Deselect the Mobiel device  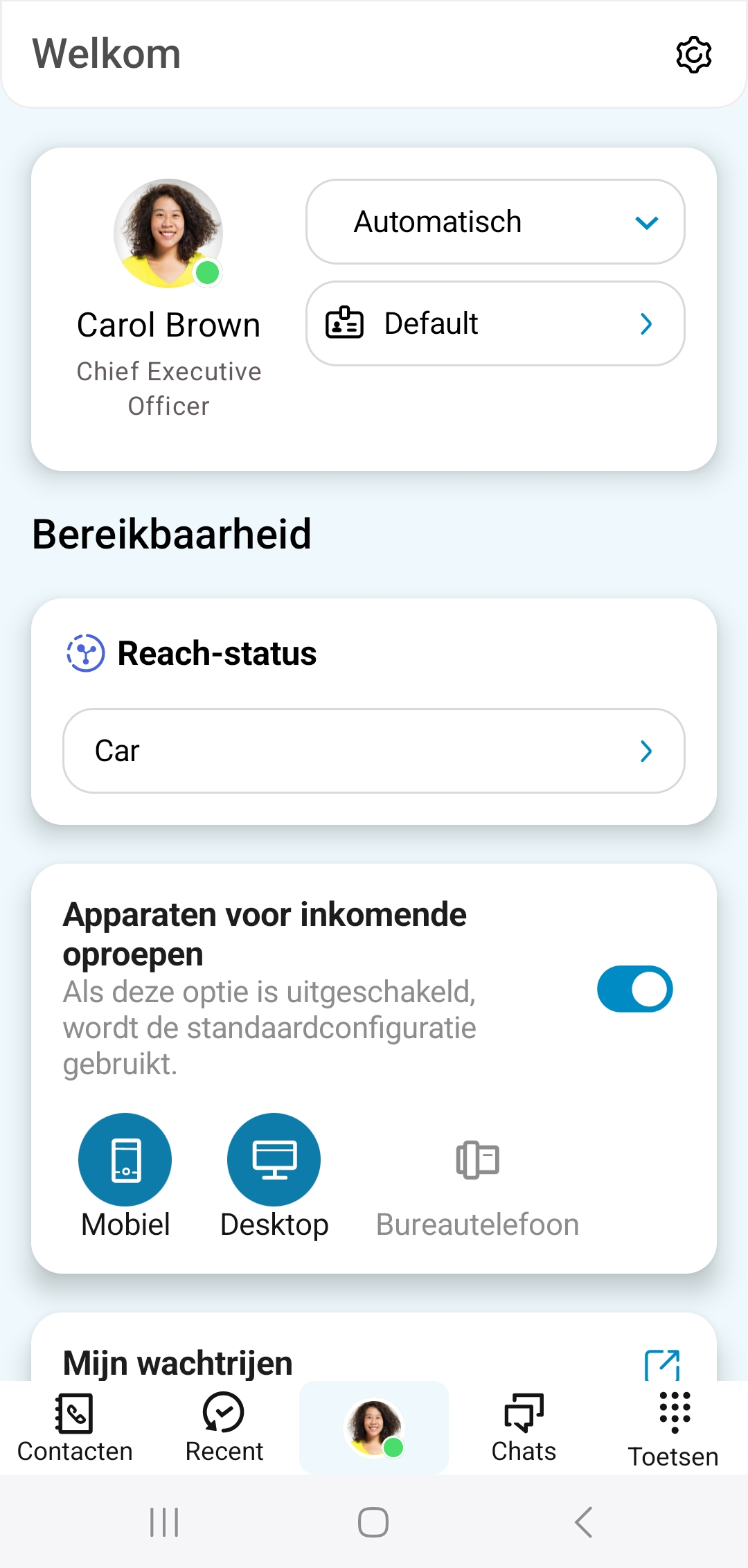point(125,1159)
